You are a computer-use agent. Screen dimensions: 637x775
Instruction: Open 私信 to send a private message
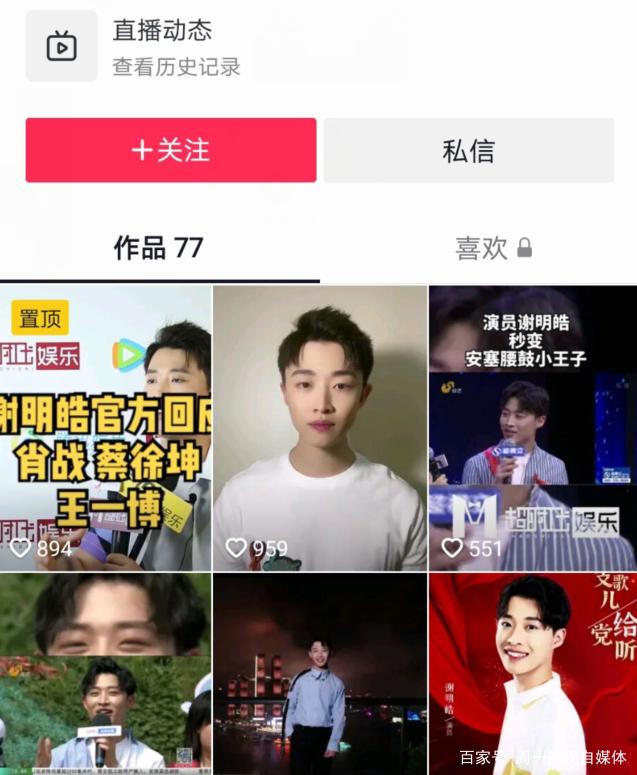(468, 150)
